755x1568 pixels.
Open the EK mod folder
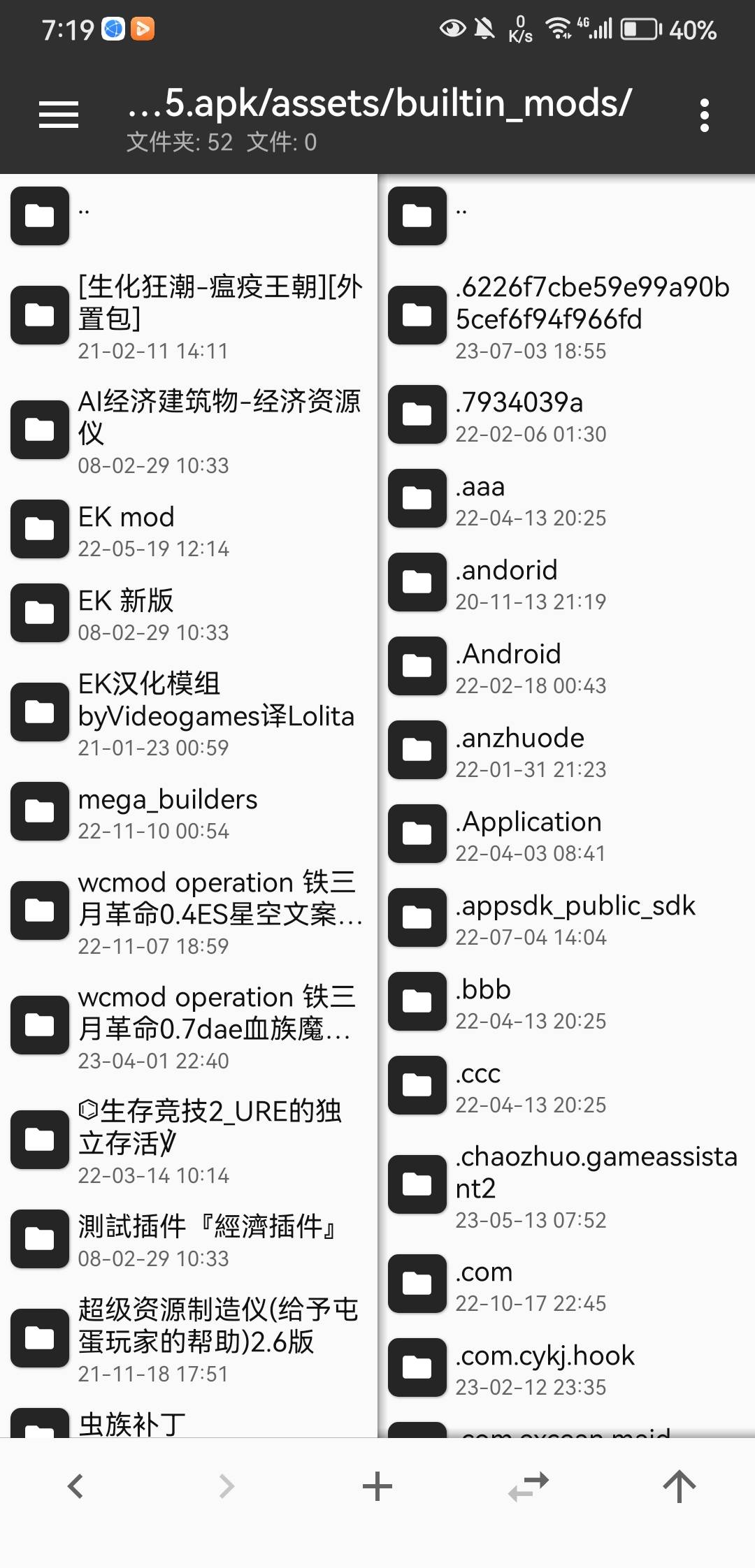click(x=189, y=530)
